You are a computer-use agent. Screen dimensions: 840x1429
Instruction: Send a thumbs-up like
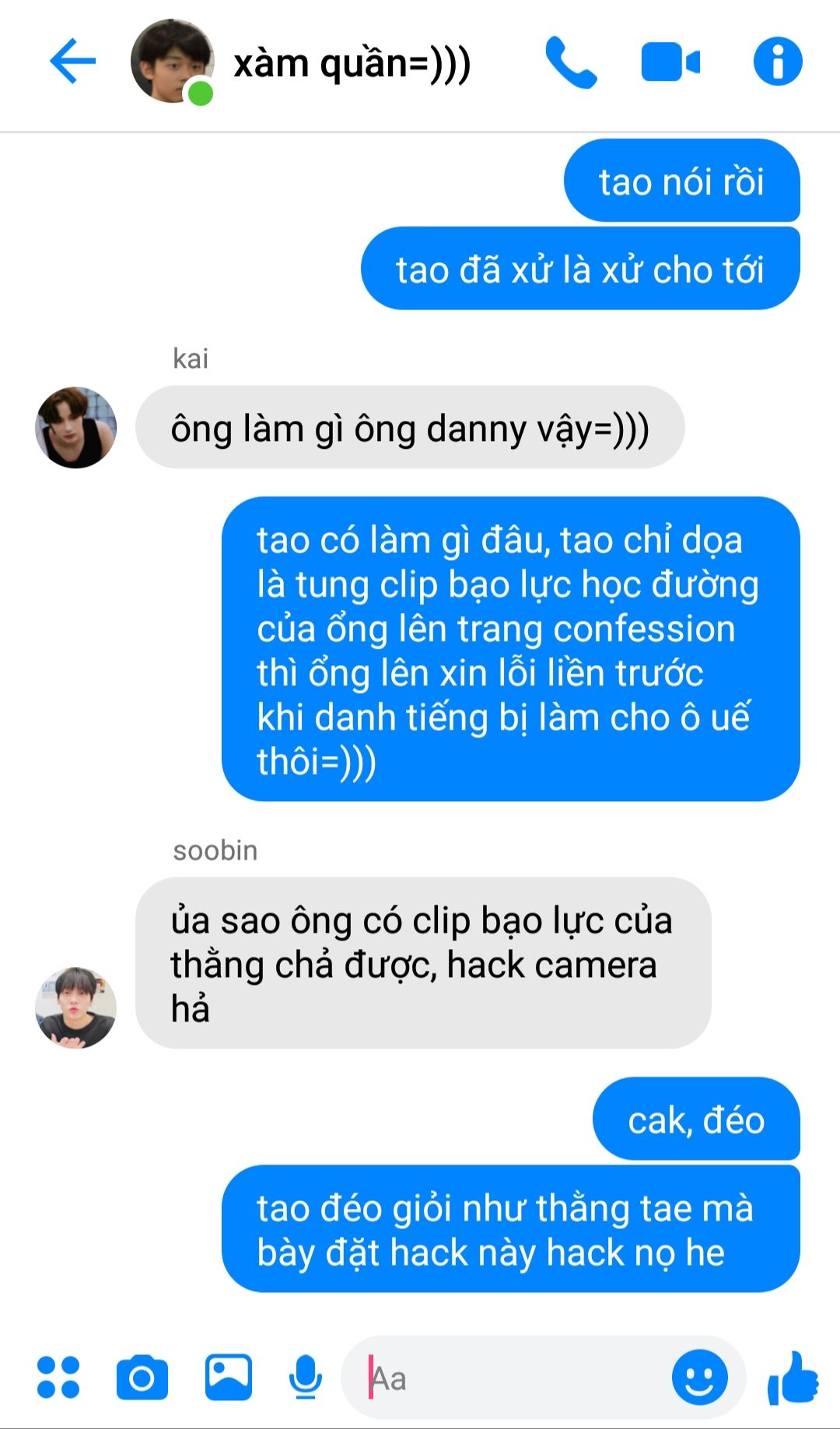pyautogui.click(x=793, y=1377)
